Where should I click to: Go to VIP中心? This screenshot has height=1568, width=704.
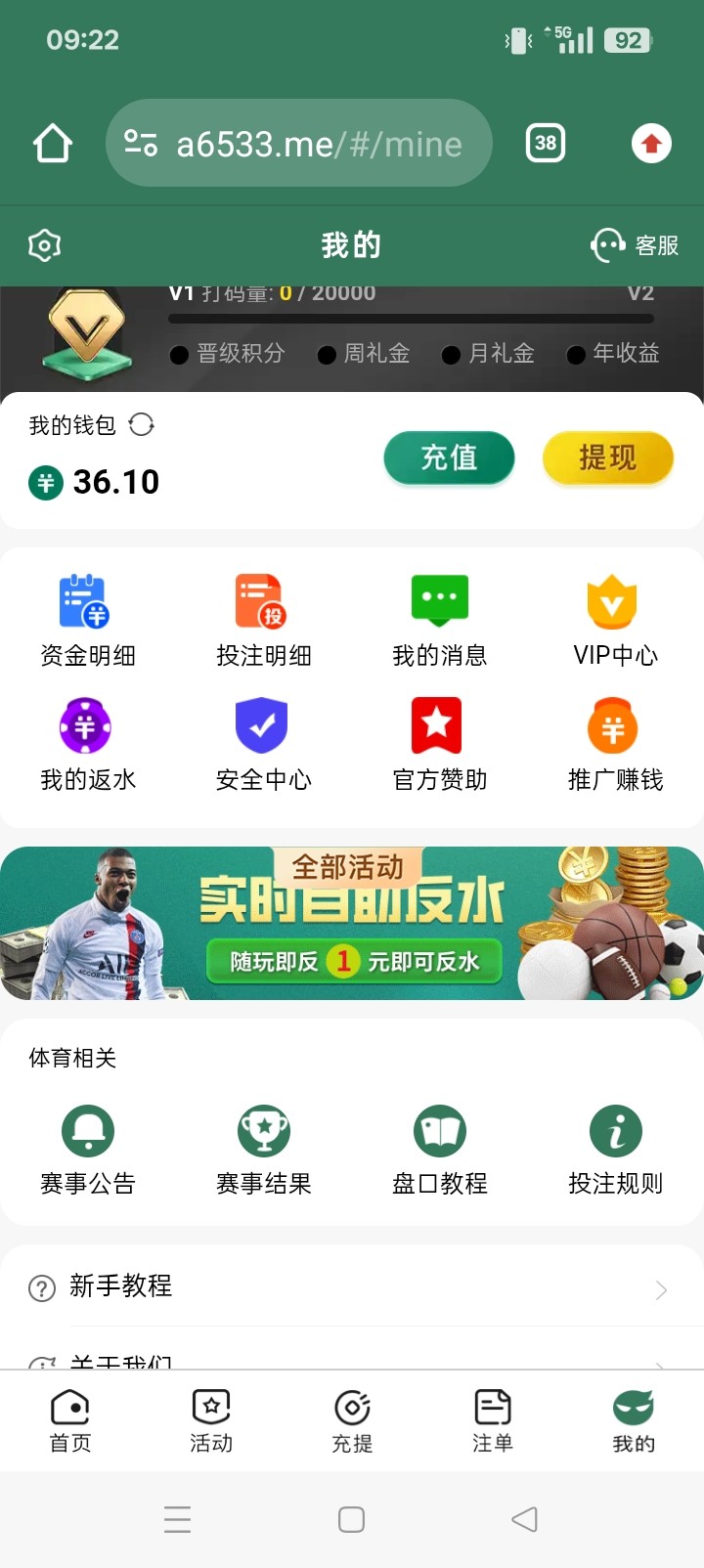tap(615, 621)
